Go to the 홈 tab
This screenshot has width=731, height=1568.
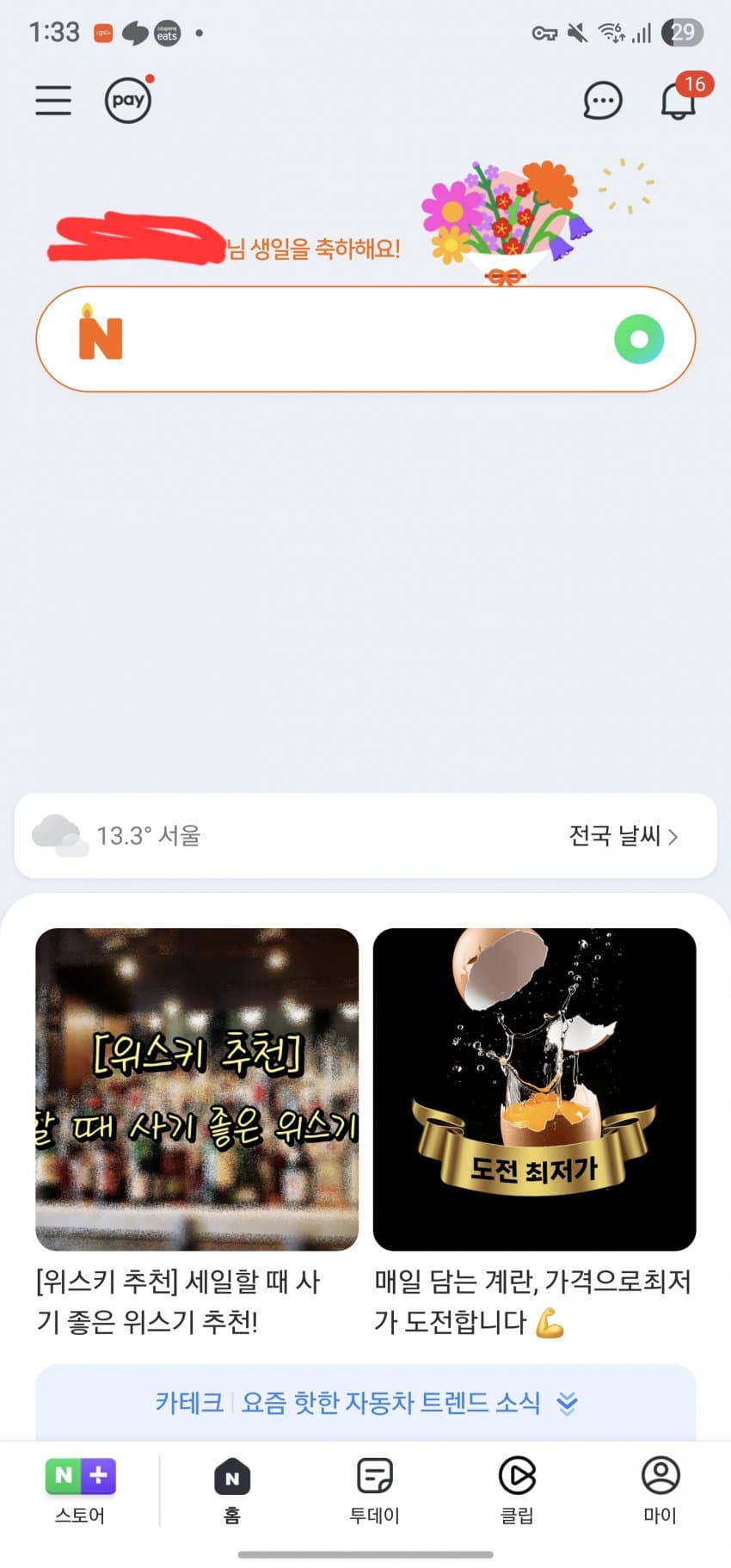232,1491
